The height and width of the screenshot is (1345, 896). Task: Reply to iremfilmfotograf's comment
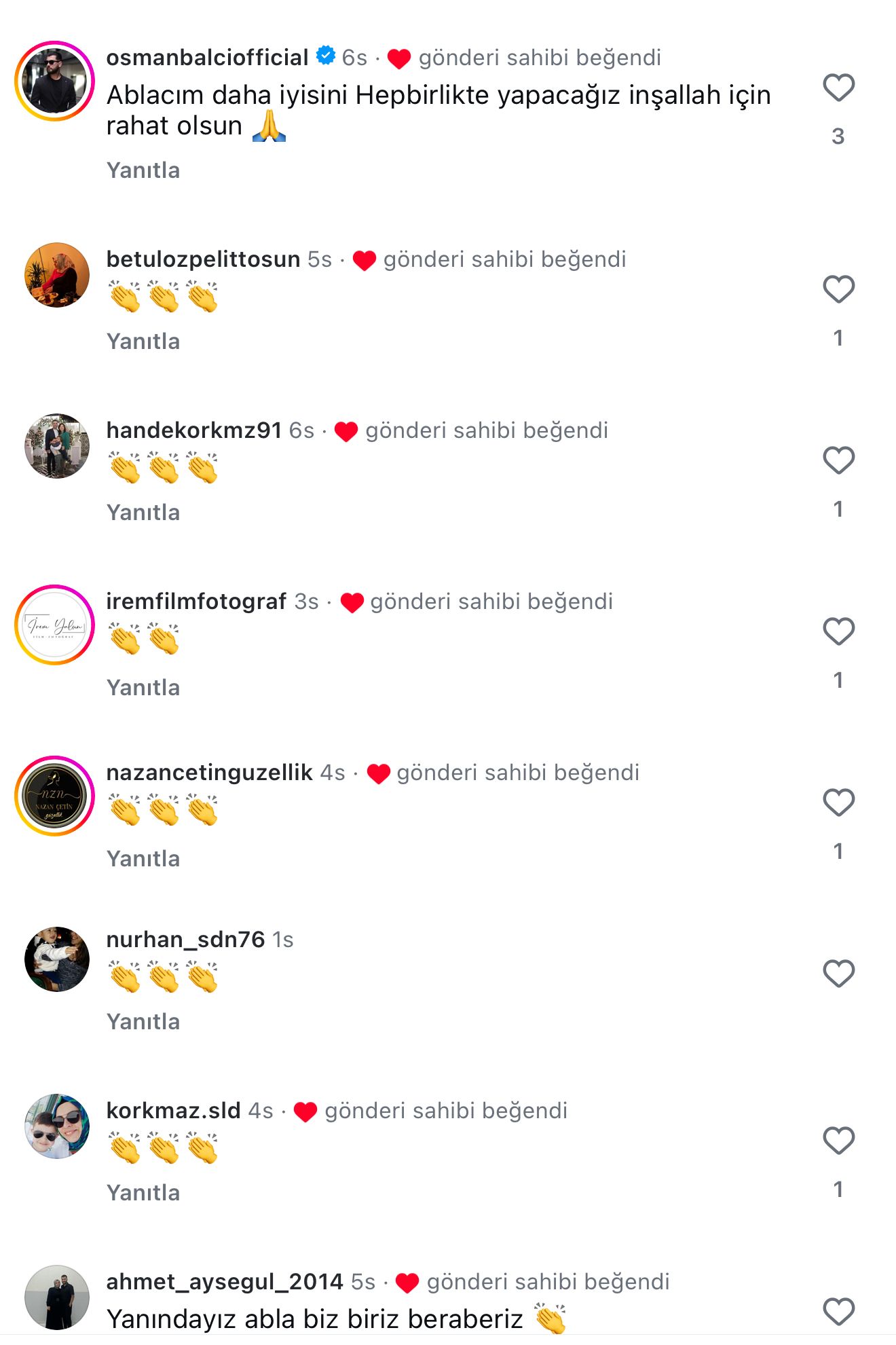143,688
